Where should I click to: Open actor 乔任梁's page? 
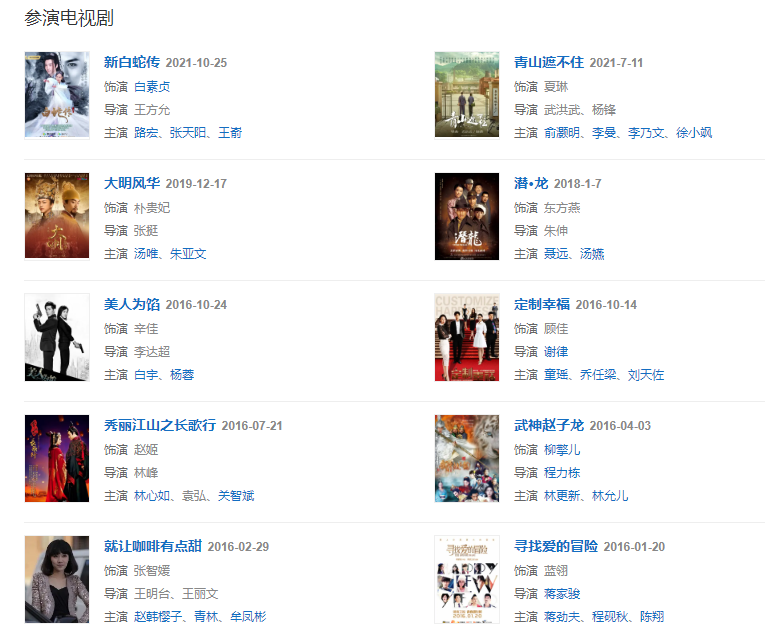point(597,375)
